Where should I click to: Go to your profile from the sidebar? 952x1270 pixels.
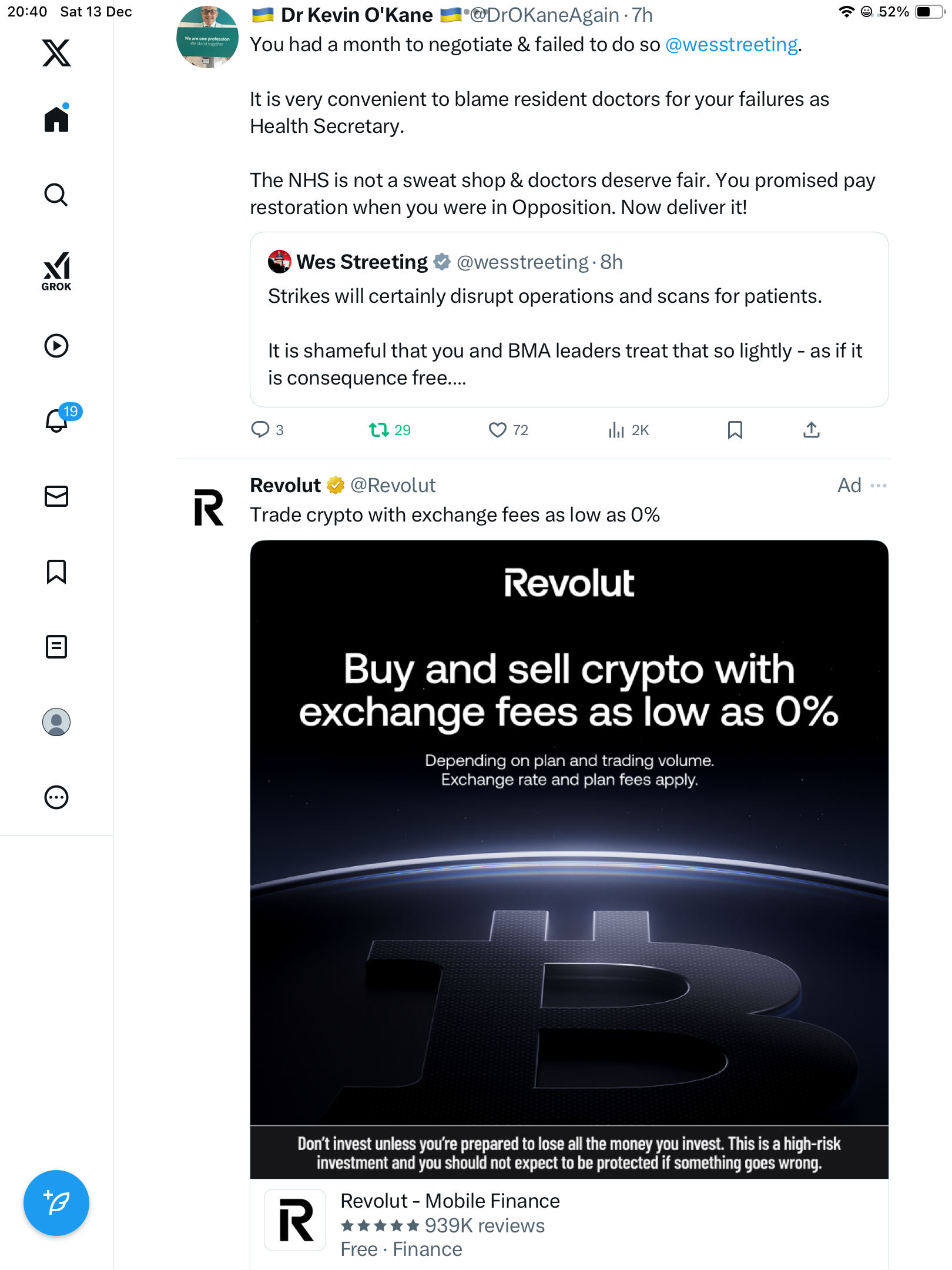point(56,722)
